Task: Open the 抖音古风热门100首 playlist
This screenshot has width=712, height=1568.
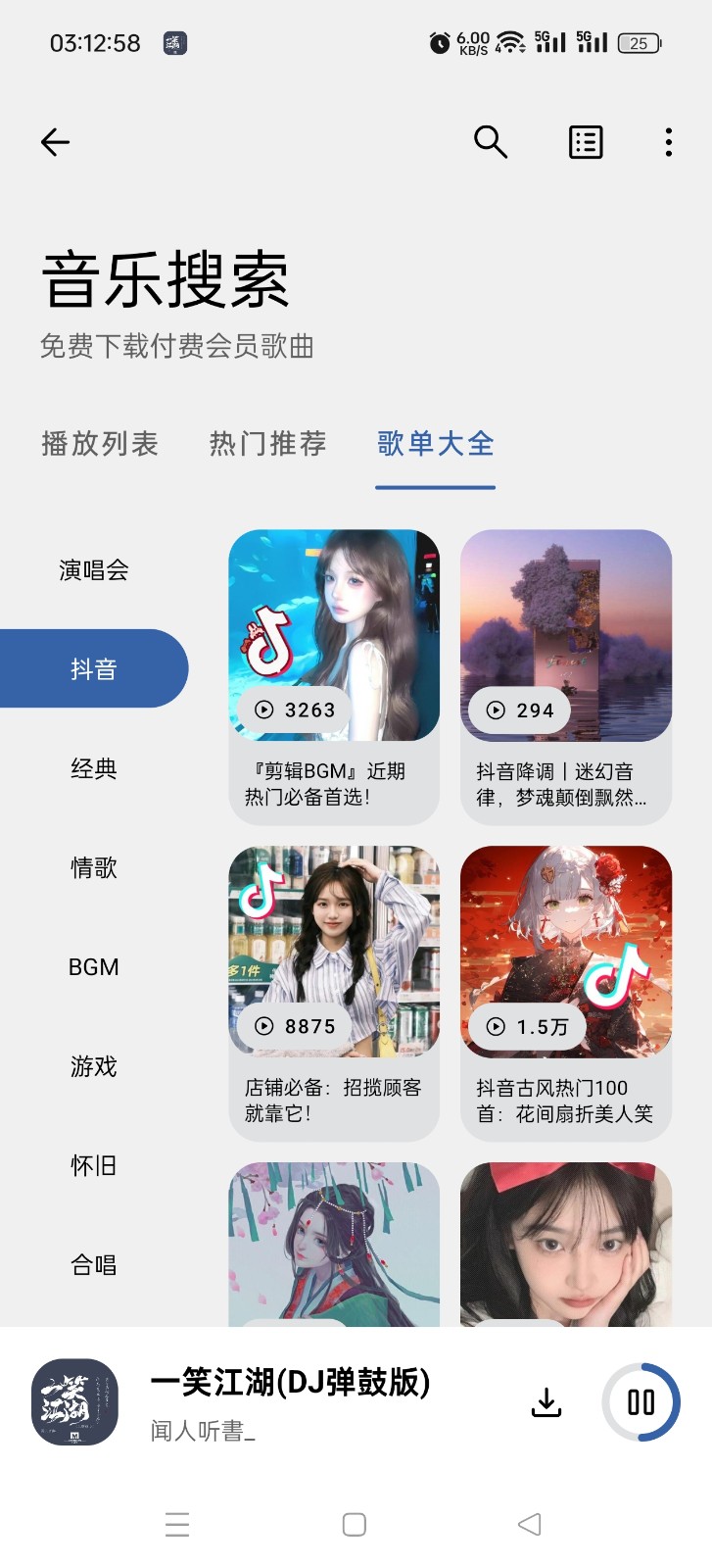Action: click(x=566, y=994)
